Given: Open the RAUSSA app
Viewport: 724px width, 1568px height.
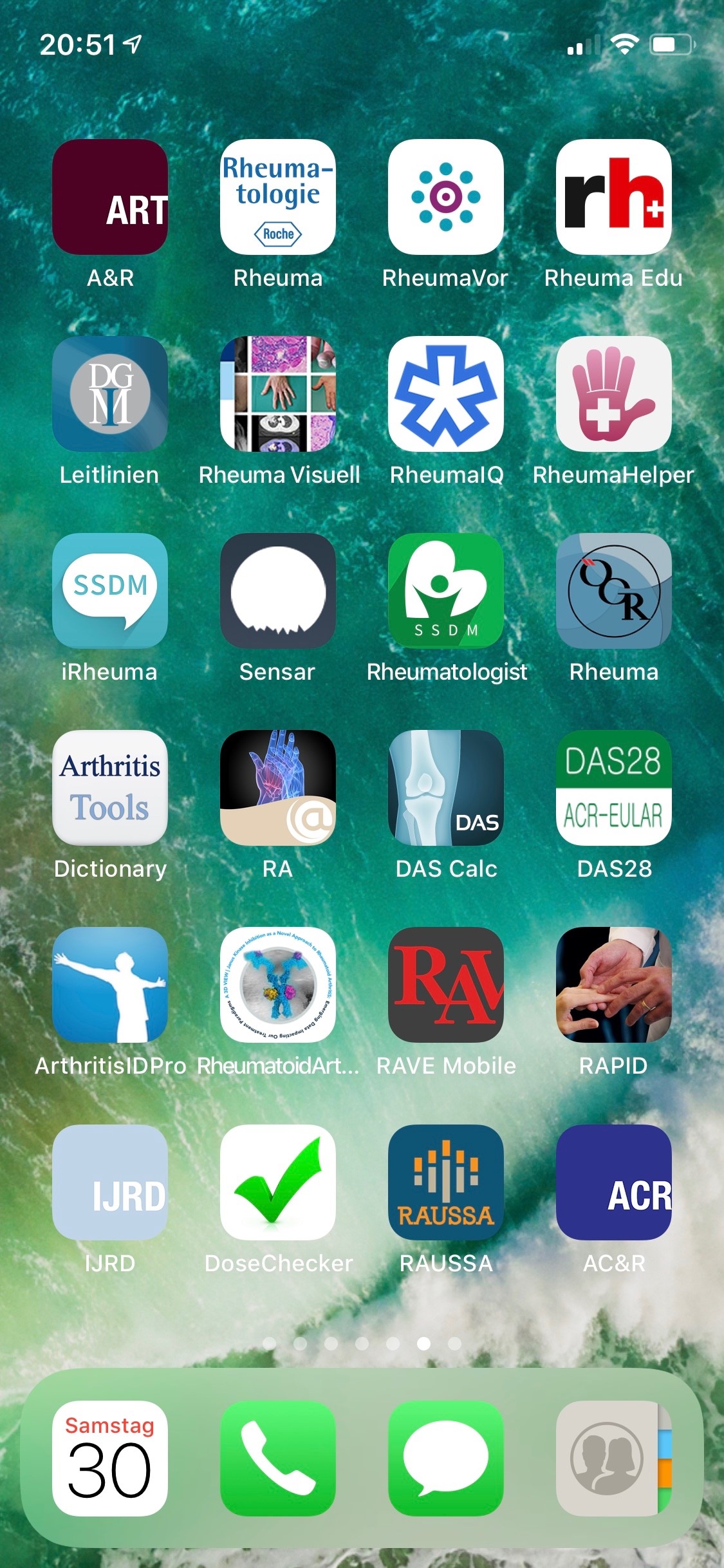Looking at the screenshot, I should pos(445,1182).
